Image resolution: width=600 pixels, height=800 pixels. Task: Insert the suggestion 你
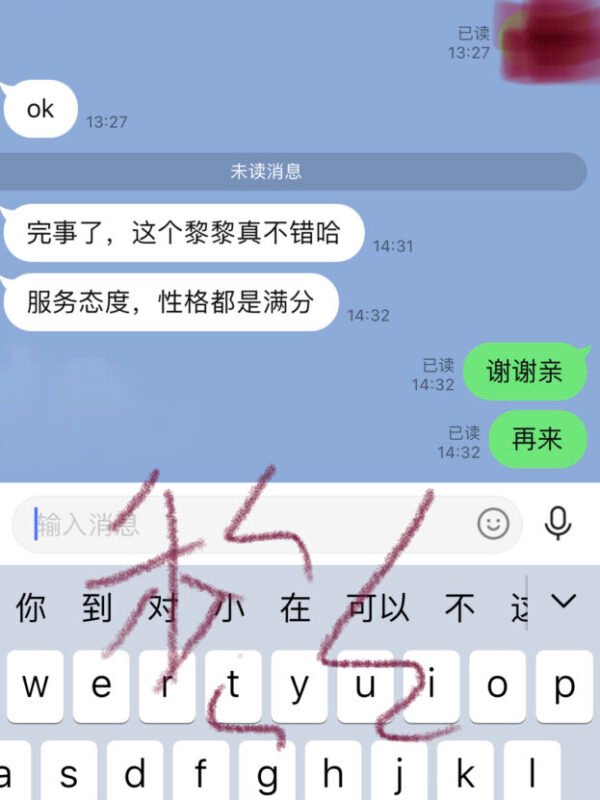click(x=31, y=608)
